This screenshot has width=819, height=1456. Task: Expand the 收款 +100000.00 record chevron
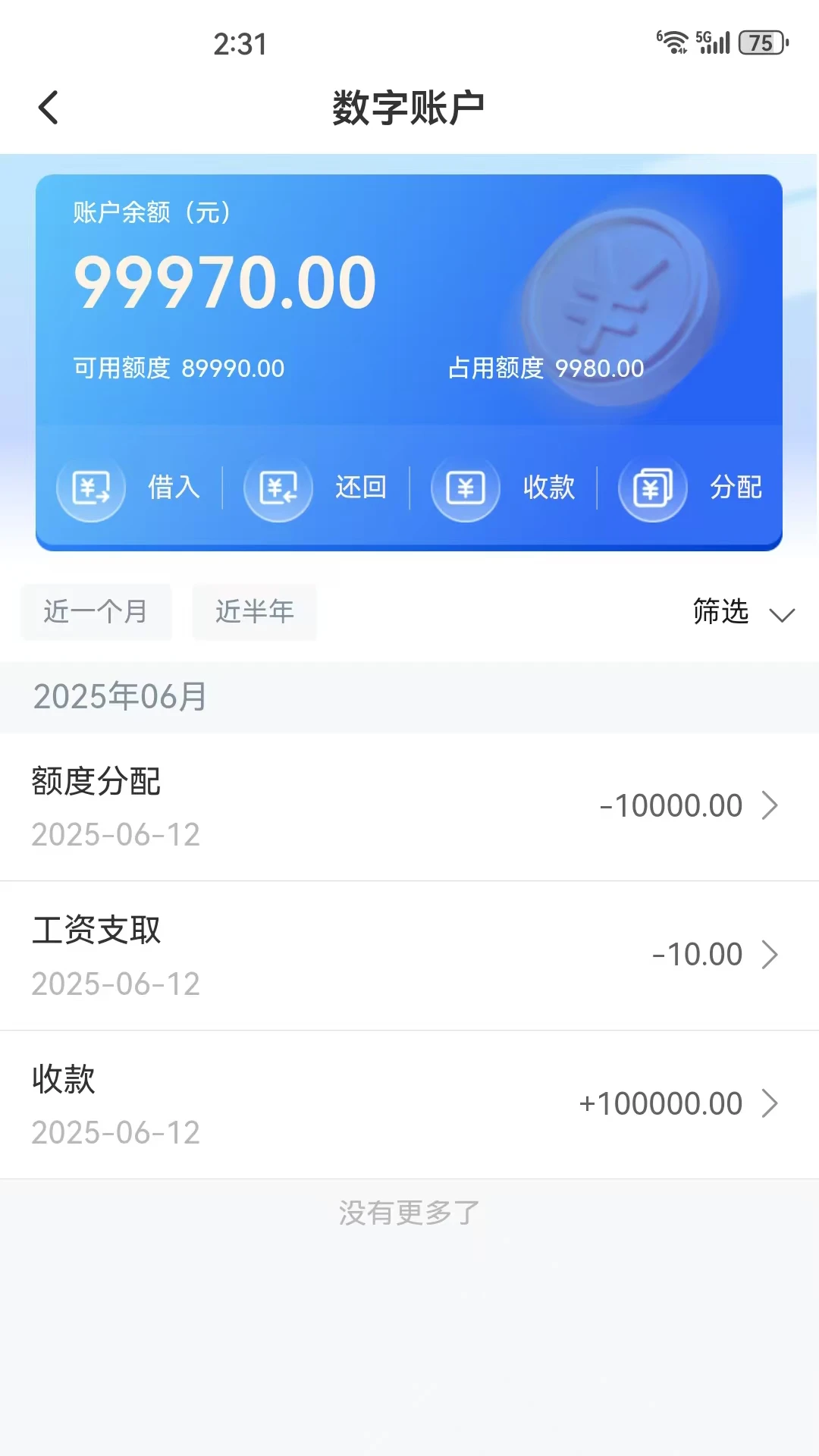click(772, 1103)
